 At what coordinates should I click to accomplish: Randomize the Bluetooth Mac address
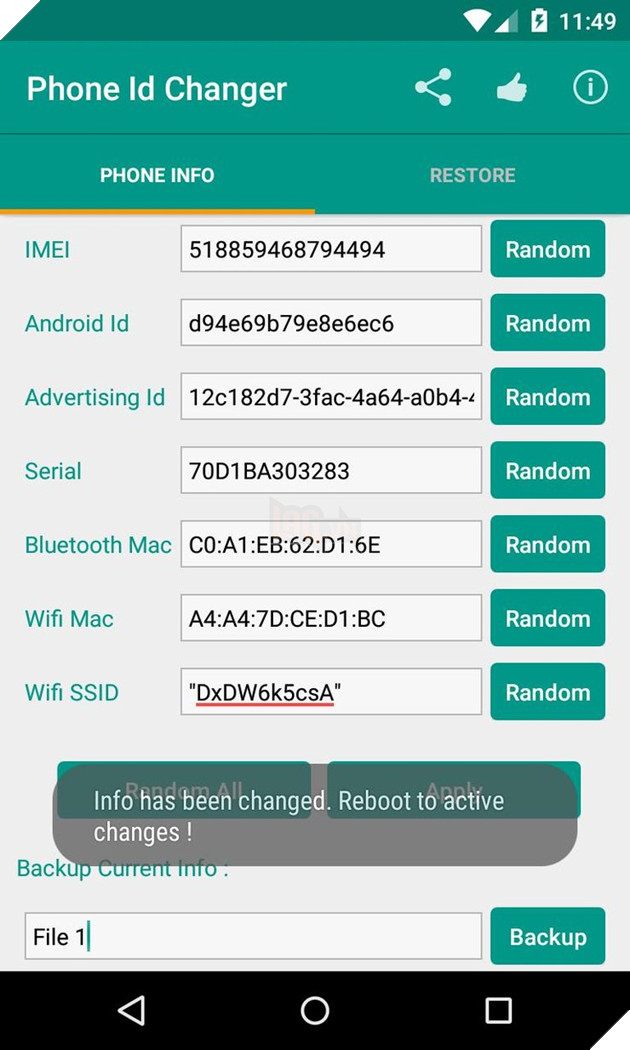(x=547, y=545)
